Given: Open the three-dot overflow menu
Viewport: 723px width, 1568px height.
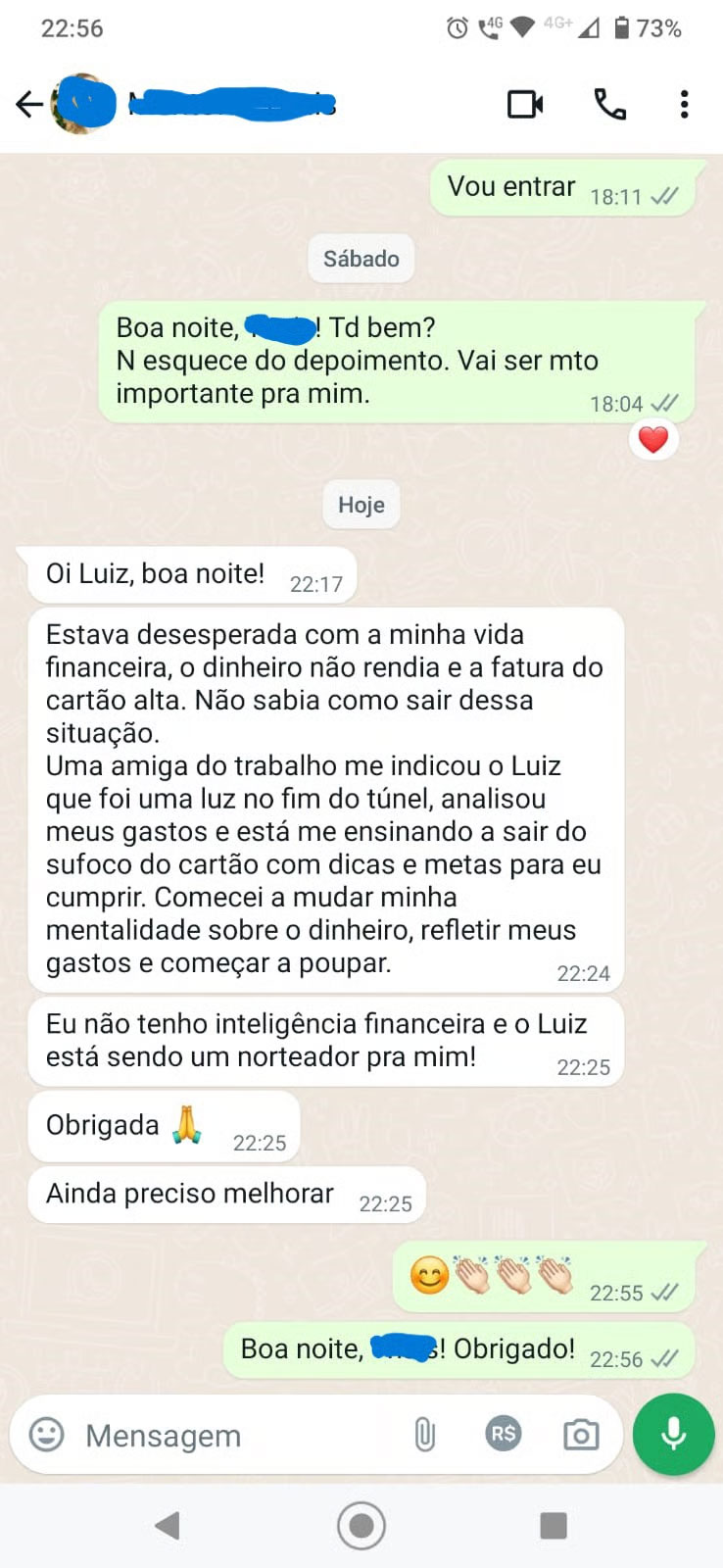Looking at the screenshot, I should (684, 104).
